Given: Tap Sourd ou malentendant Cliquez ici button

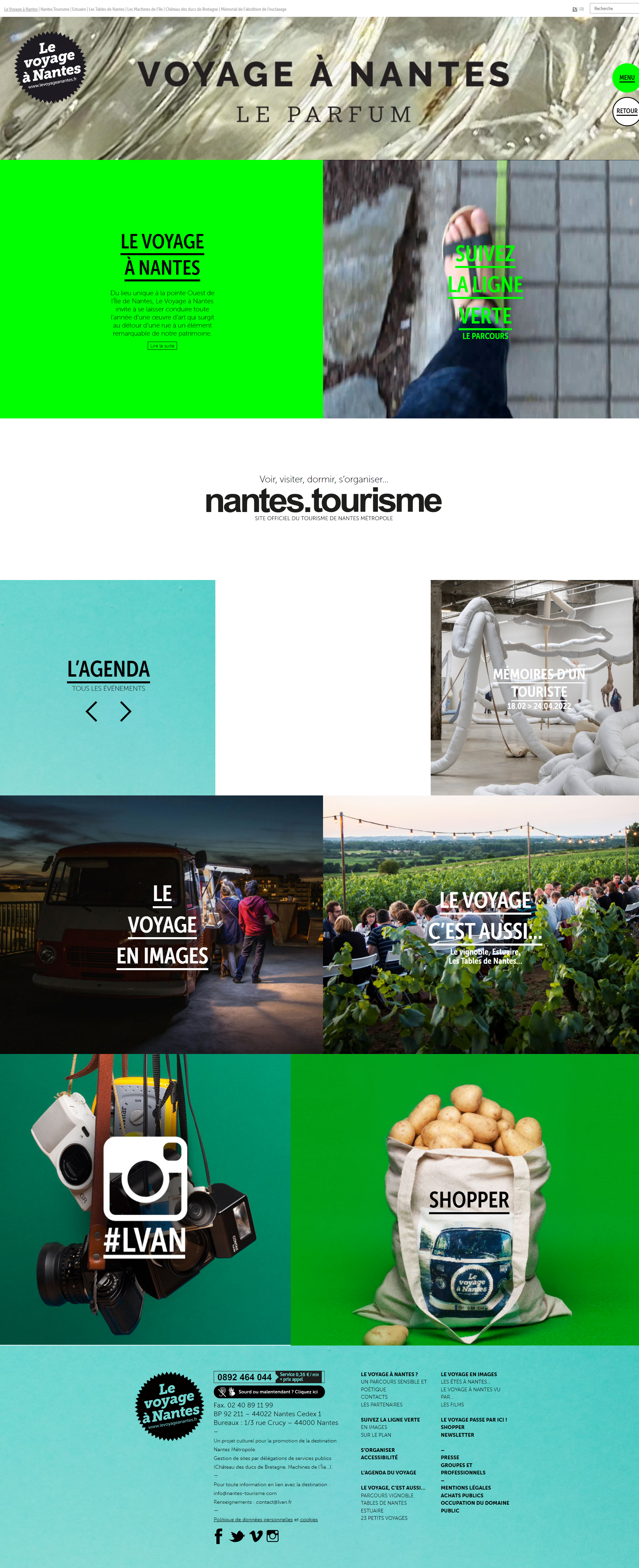Looking at the screenshot, I should click(269, 1392).
